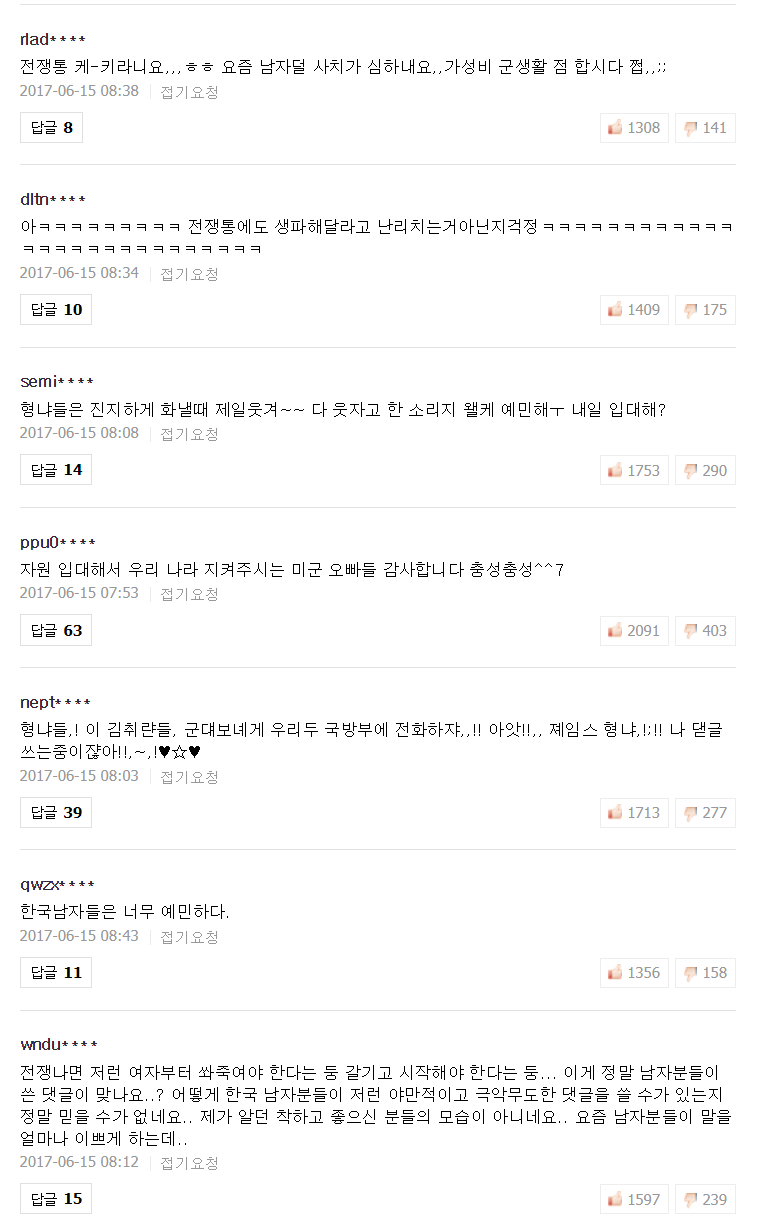Dislike qwzx's comment with 158 dislikes
The width and height of the screenshot is (761, 1224).
[705, 973]
